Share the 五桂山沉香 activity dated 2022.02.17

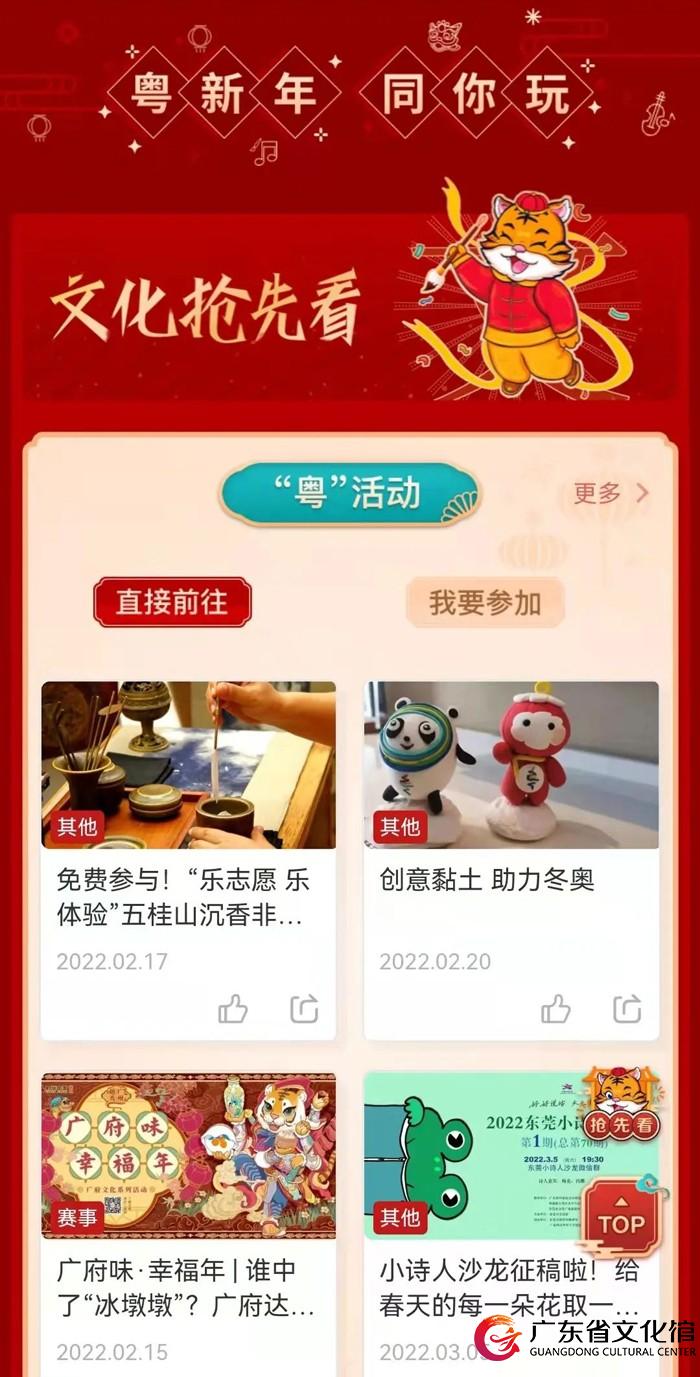pos(304,1009)
